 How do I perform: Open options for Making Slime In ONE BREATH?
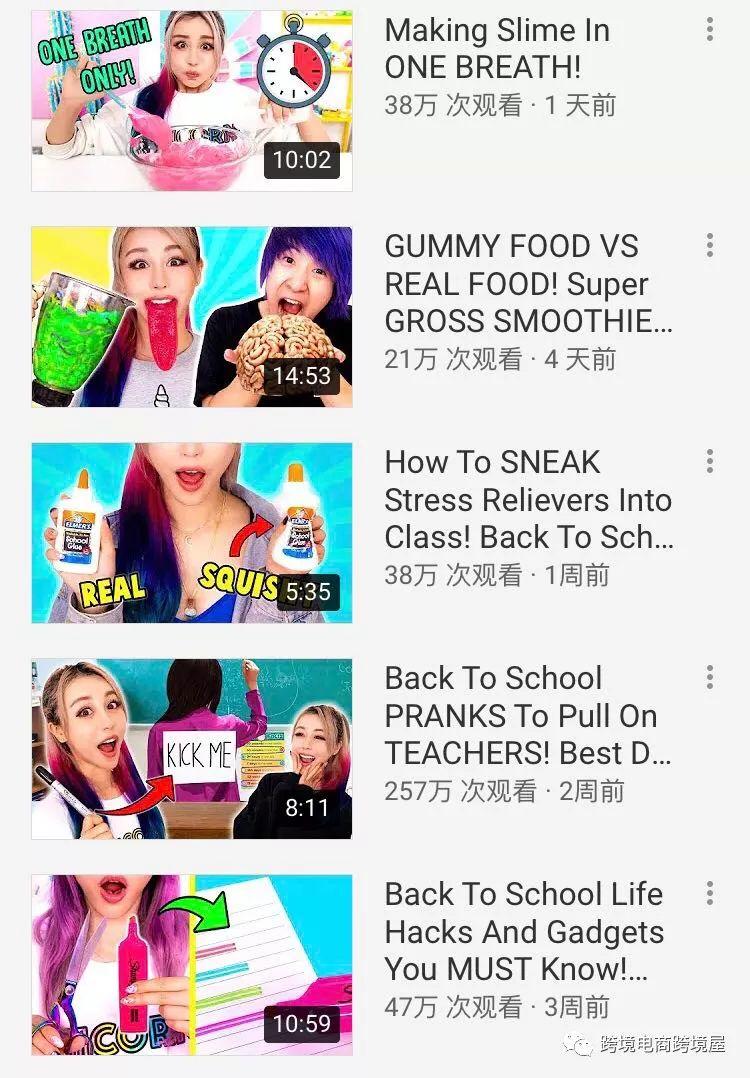point(710,30)
